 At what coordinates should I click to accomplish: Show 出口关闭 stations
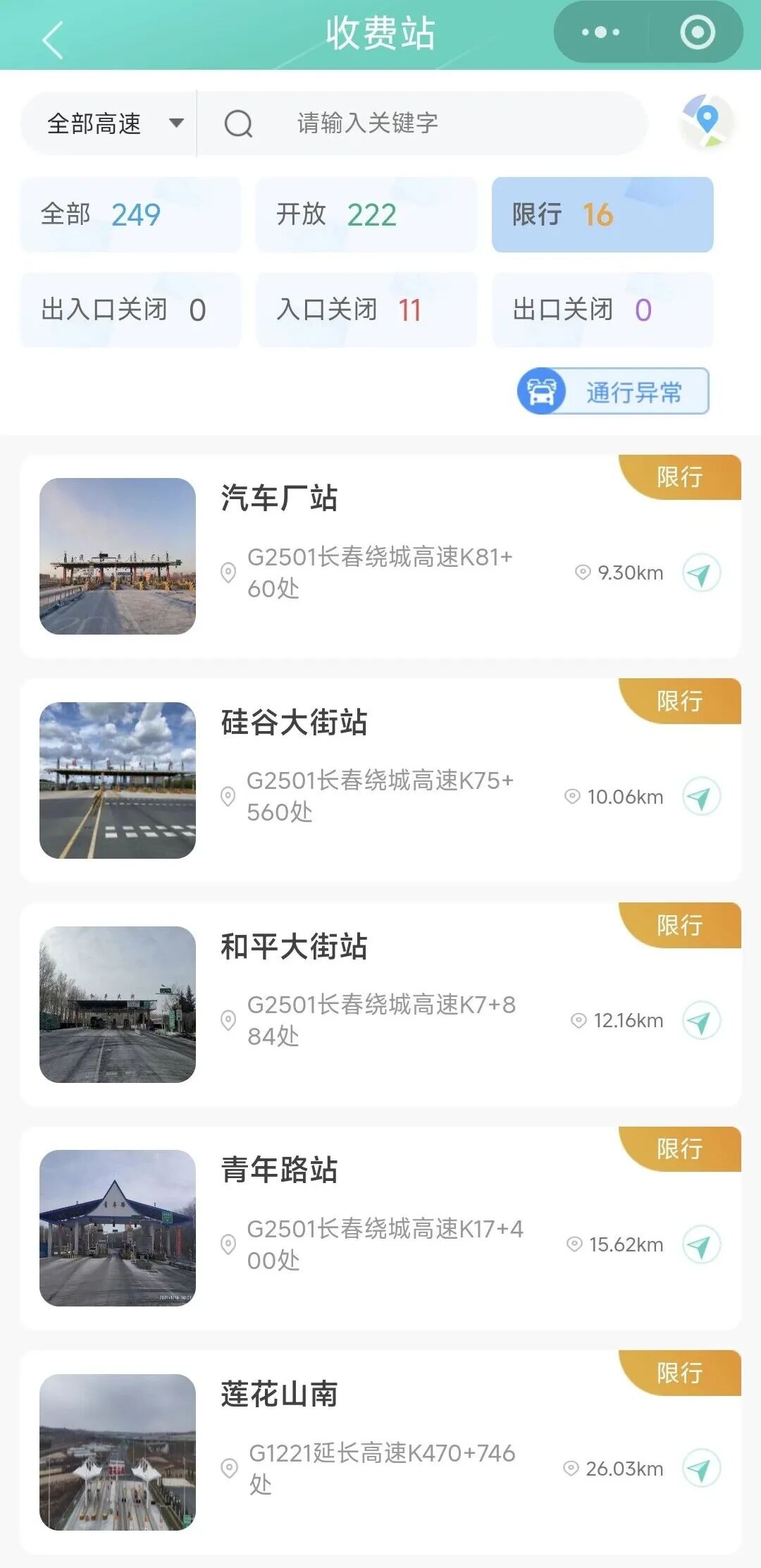602,310
